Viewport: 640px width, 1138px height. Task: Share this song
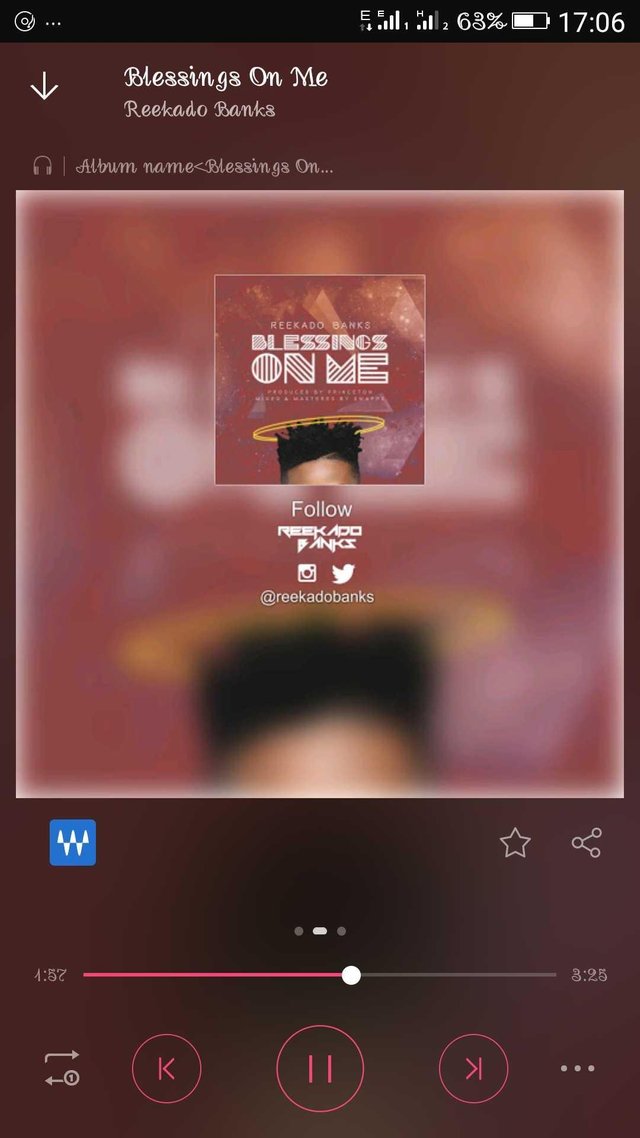(586, 843)
